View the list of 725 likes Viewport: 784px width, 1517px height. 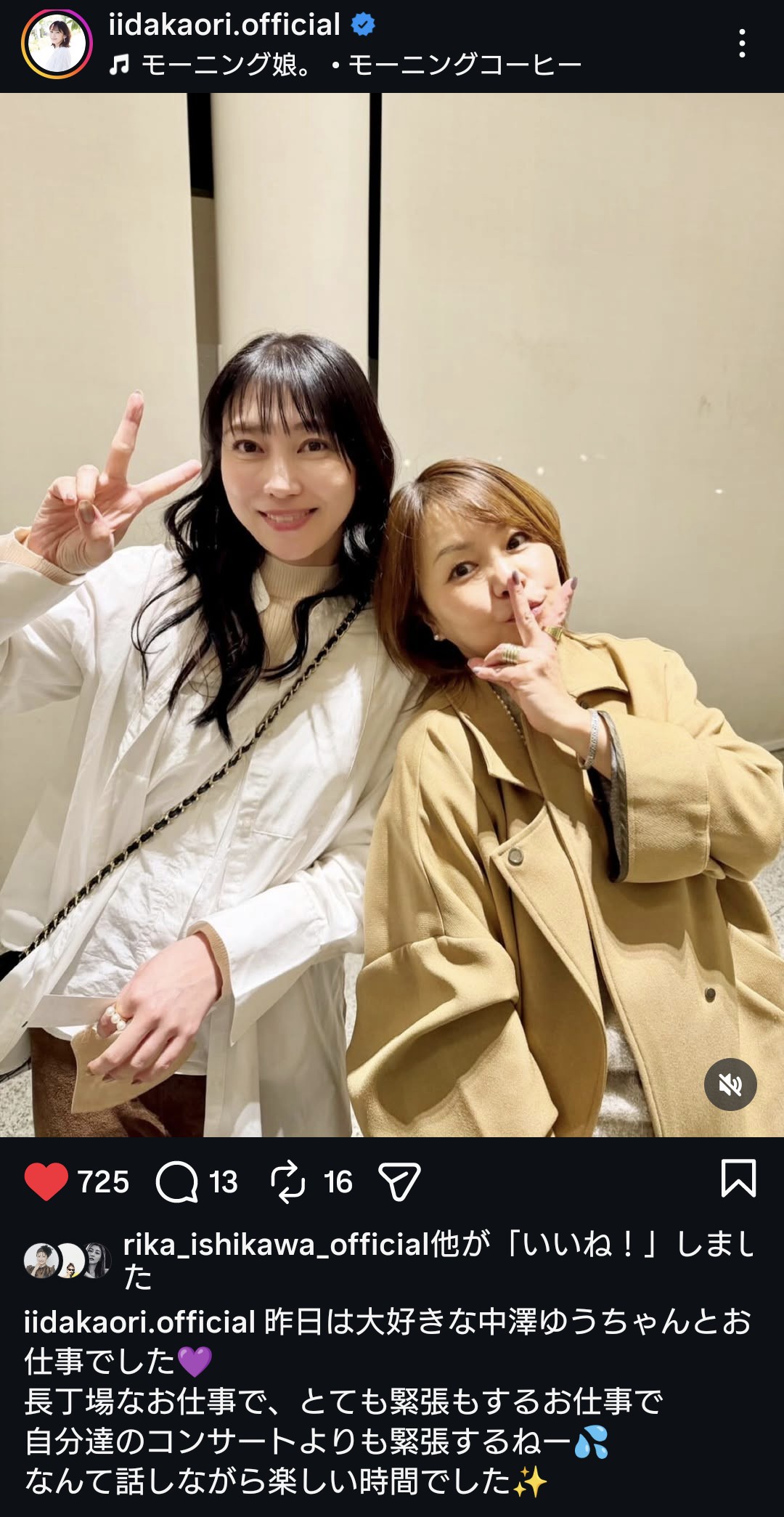pyautogui.click(x=103, y=1182)
